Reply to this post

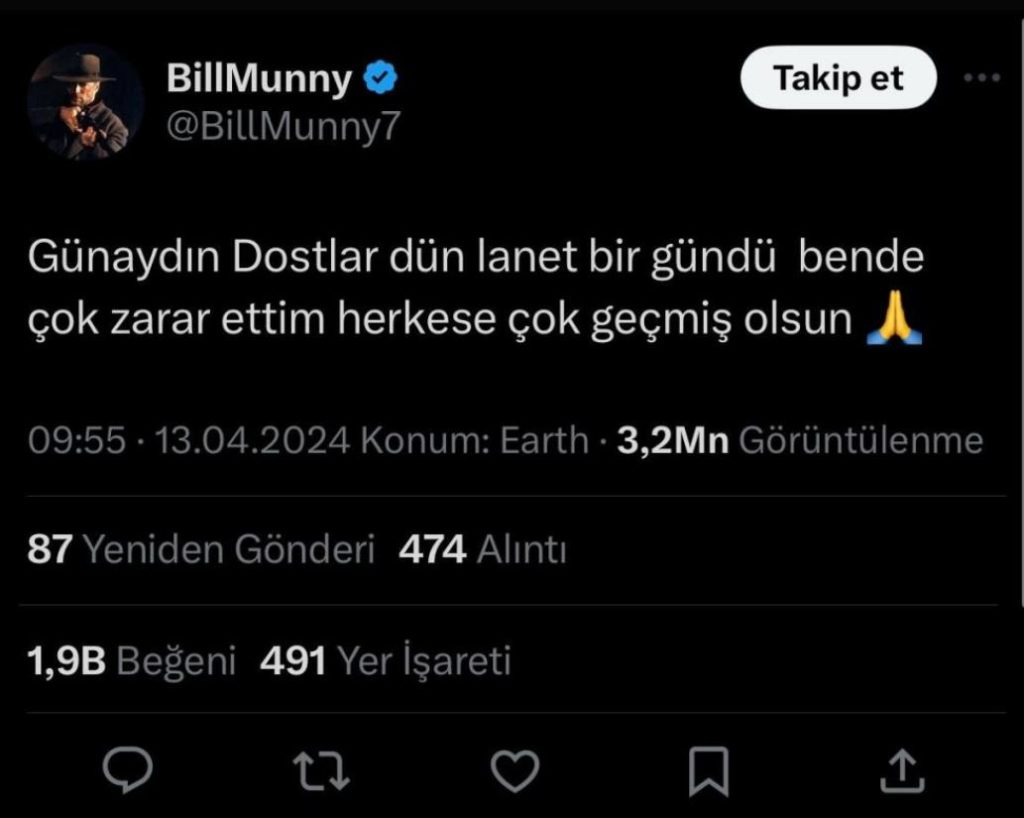(128, 769)
